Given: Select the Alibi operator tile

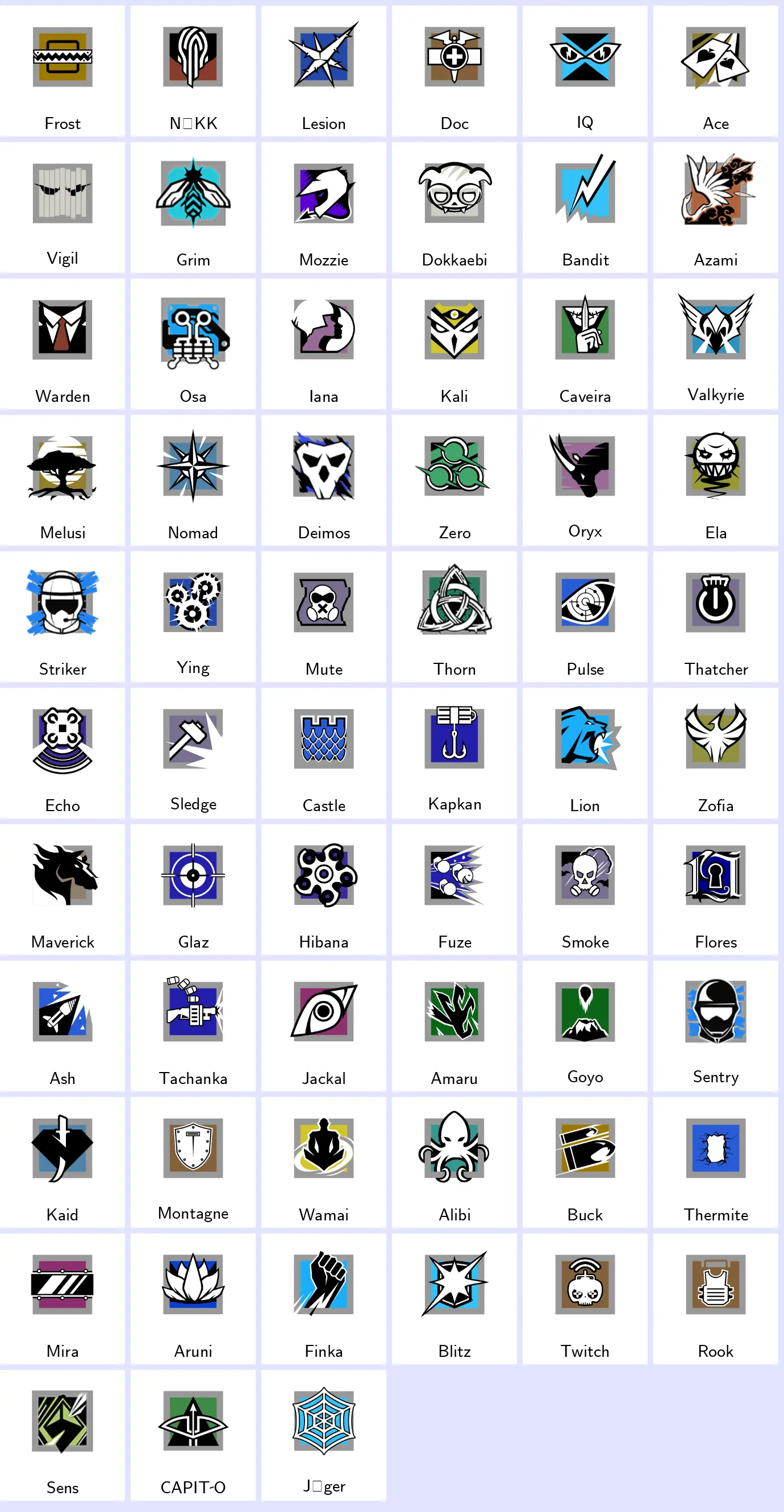Looking at the screenshot, I should click(x=454, y=1163).
